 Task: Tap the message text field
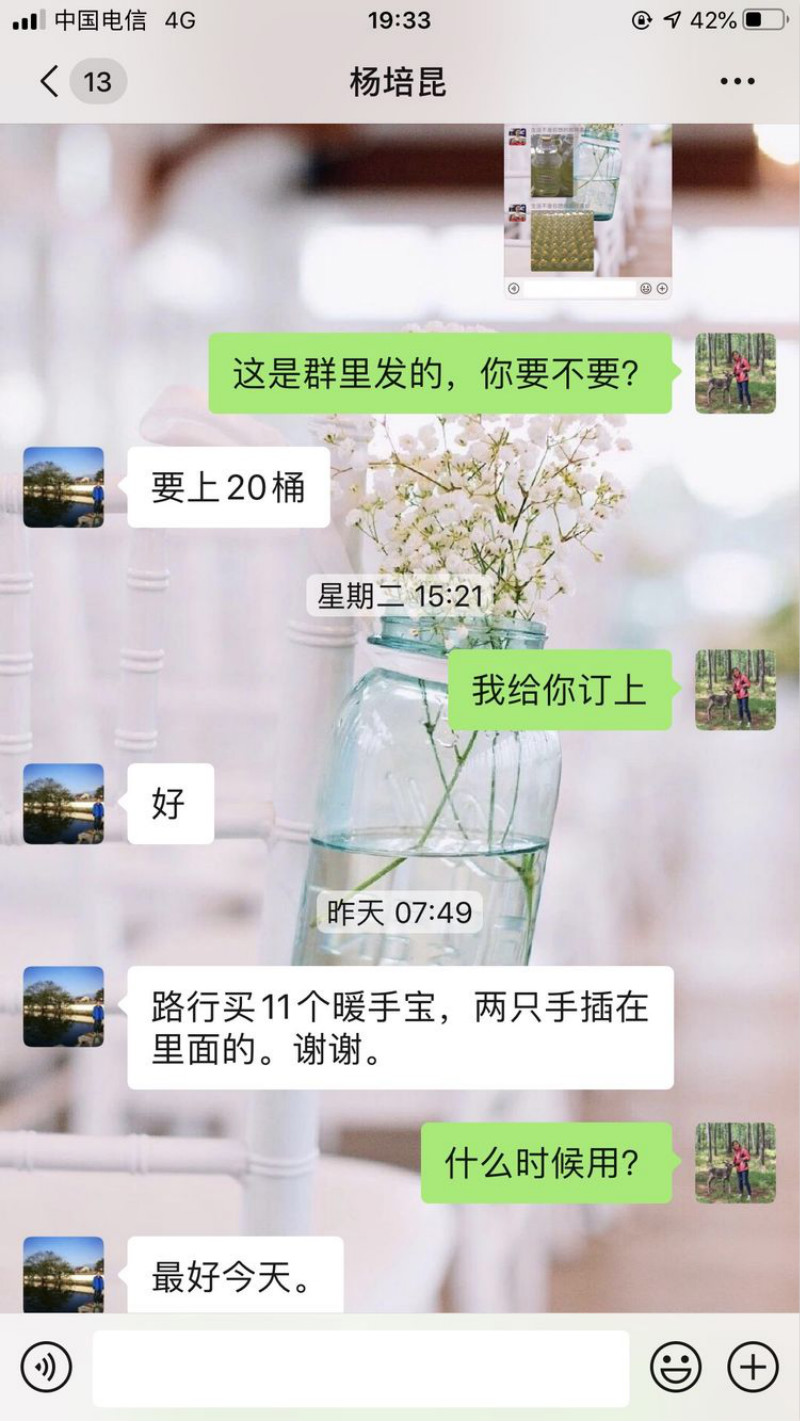[361, 1368]
